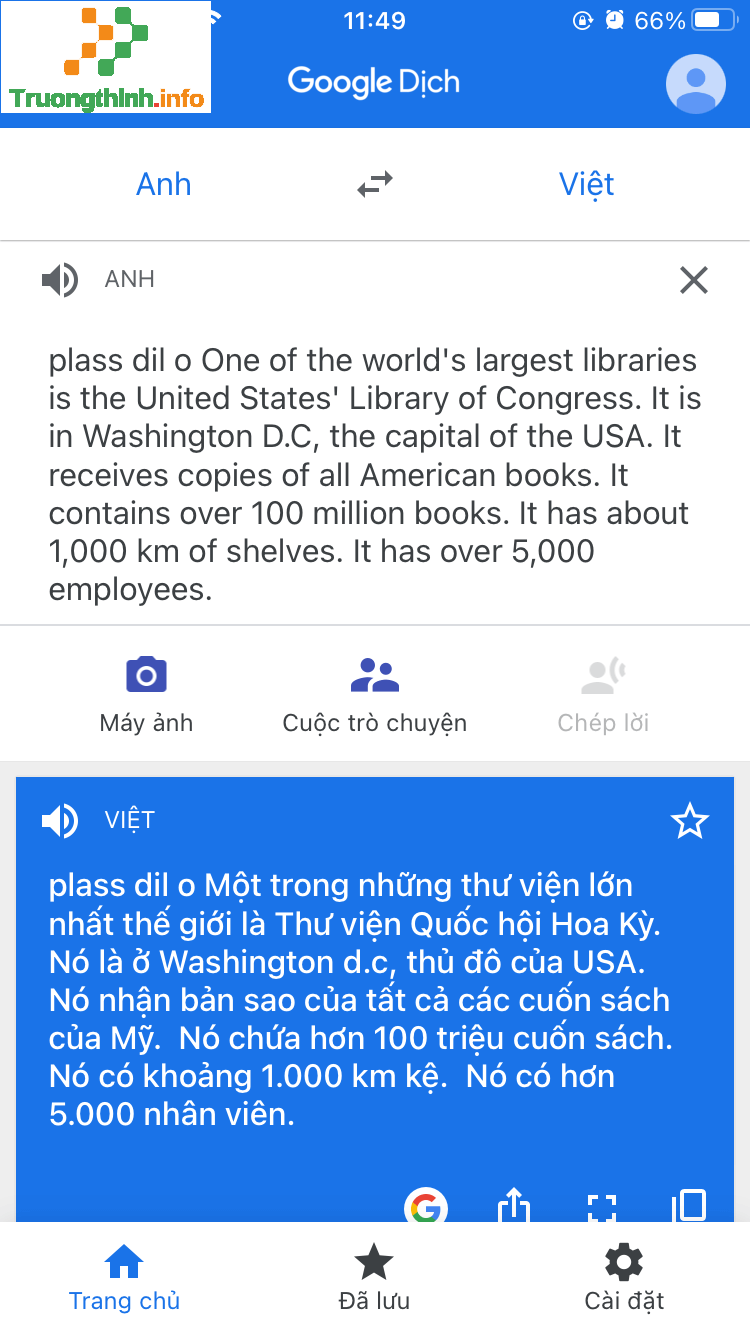
Task: Open the account profile avatar
Action: [695, 84]
